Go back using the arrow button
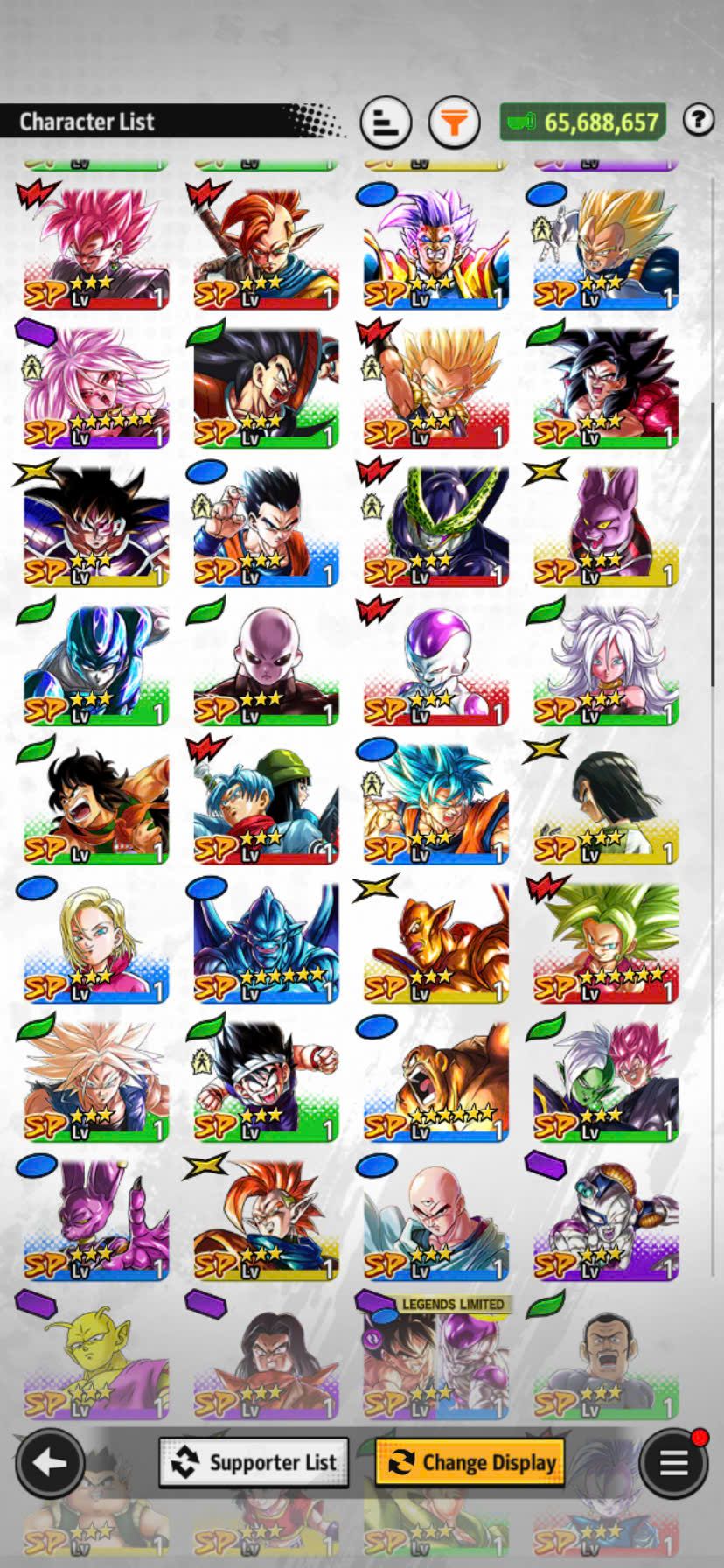The height and width of the screenshot is (1568, 724). 50,1462
